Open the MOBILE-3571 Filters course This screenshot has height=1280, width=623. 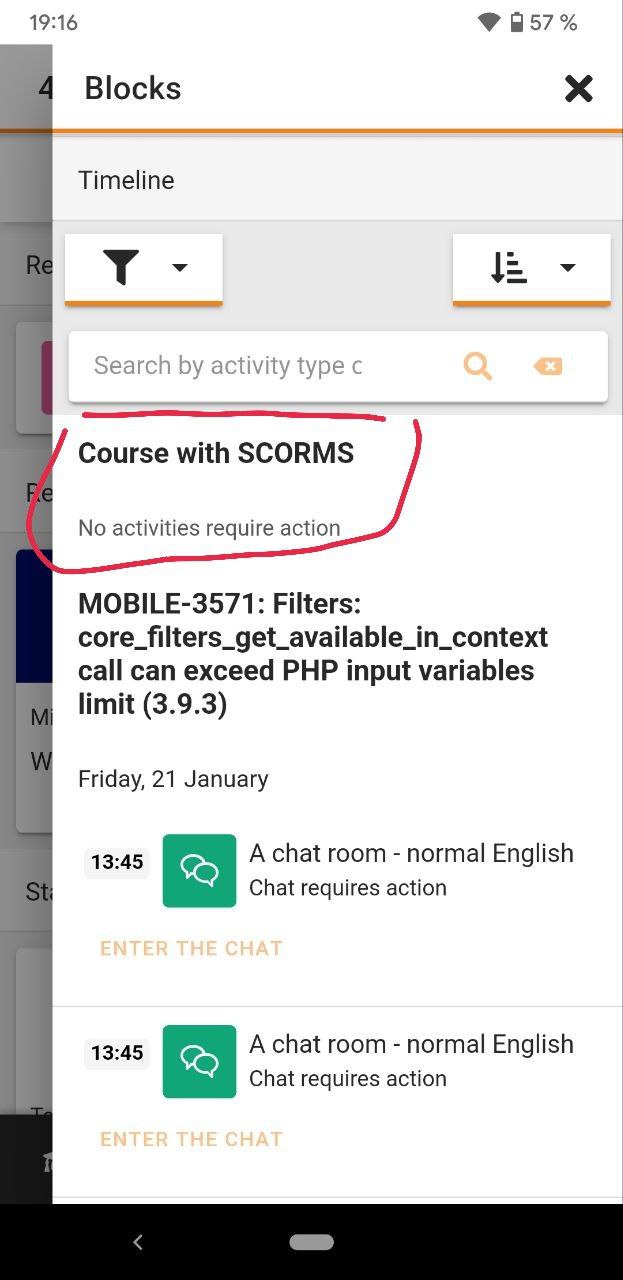(313, 654)
